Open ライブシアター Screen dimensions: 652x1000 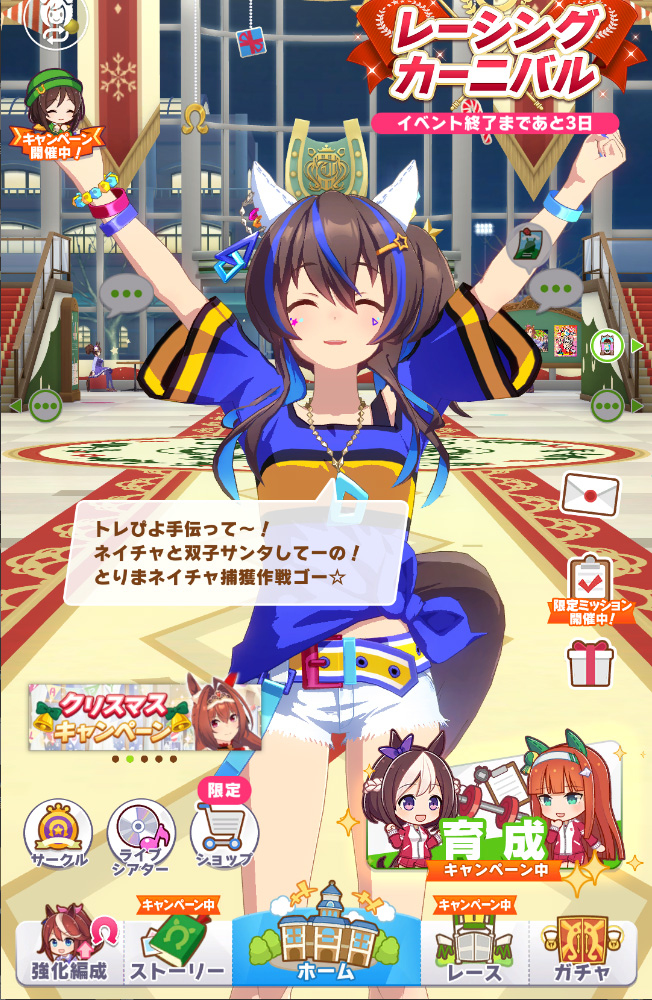(141, 834)
